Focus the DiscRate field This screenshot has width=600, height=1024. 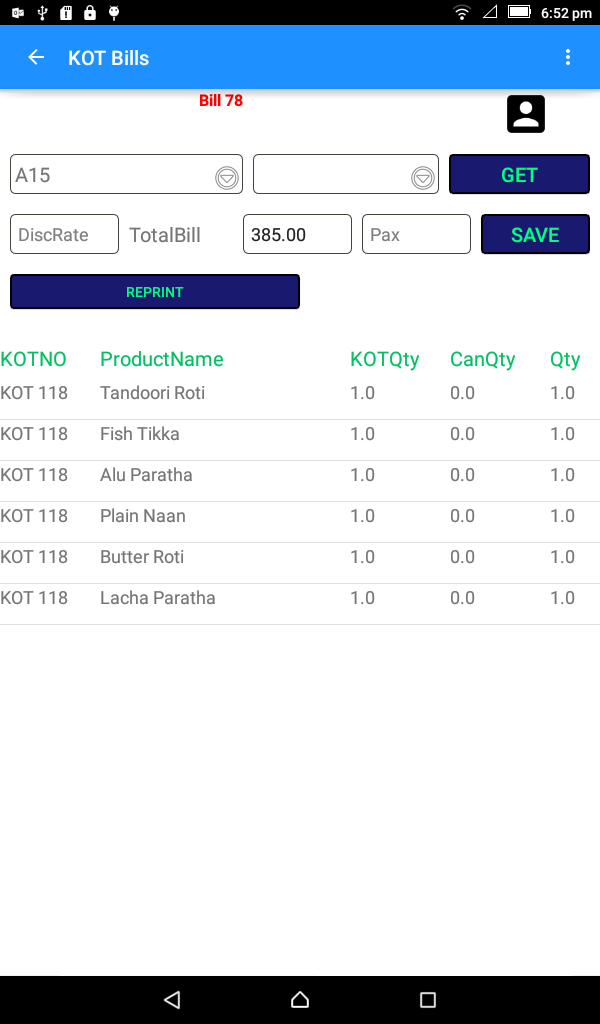[65, 234]
